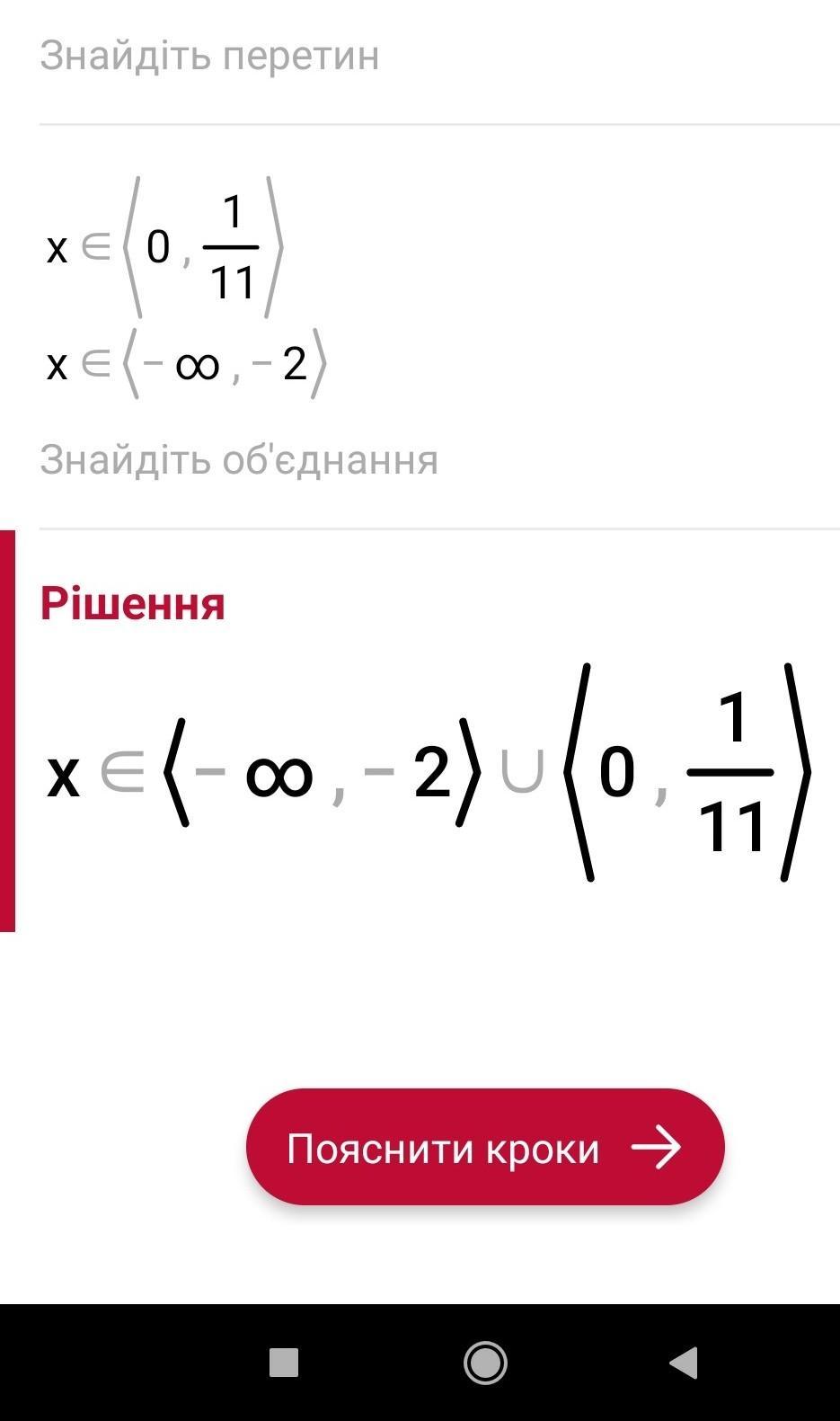840x1421 pixels.
Task: Open the home screen via system home
Action: [485, 1363]
